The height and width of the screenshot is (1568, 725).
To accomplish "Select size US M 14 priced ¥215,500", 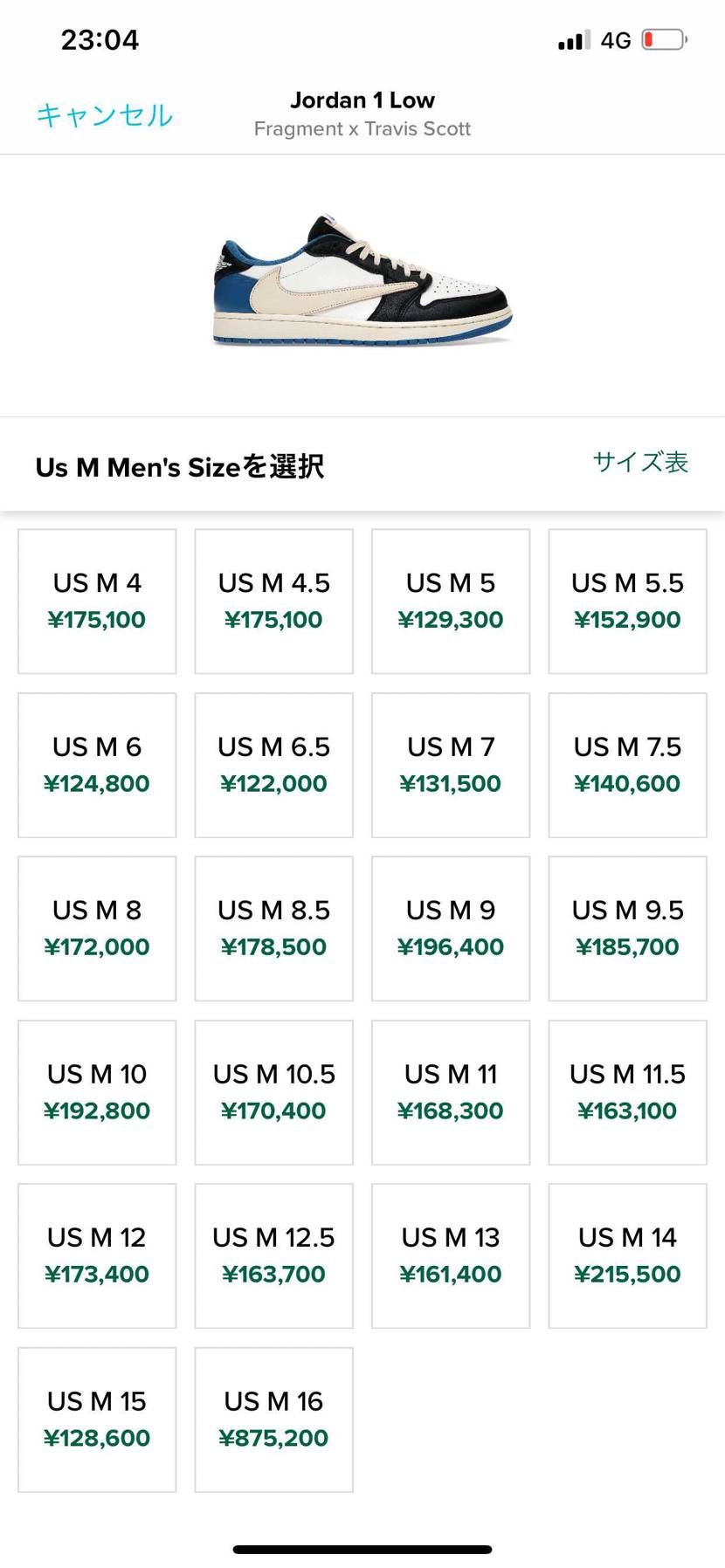I will pos(627,1255).
